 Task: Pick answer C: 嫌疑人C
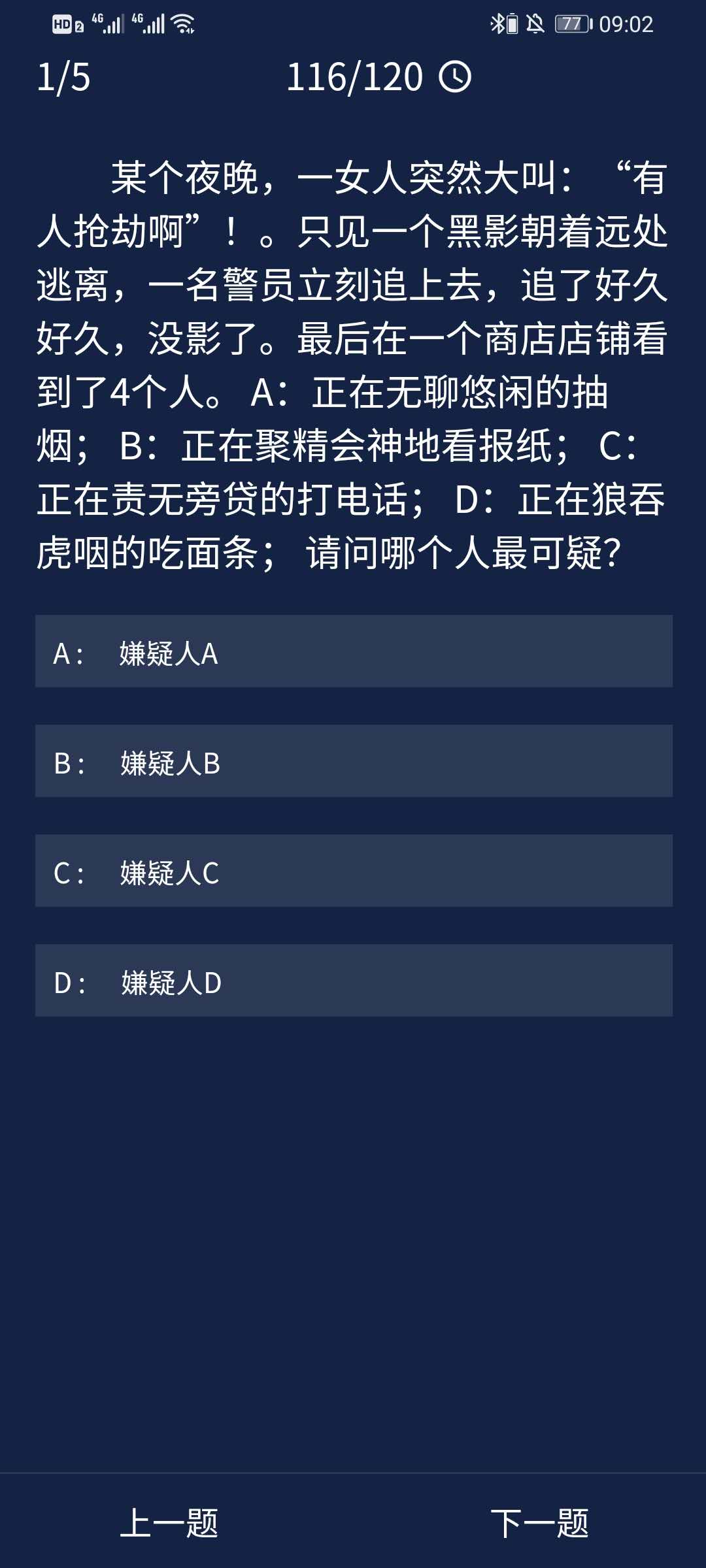353,871
